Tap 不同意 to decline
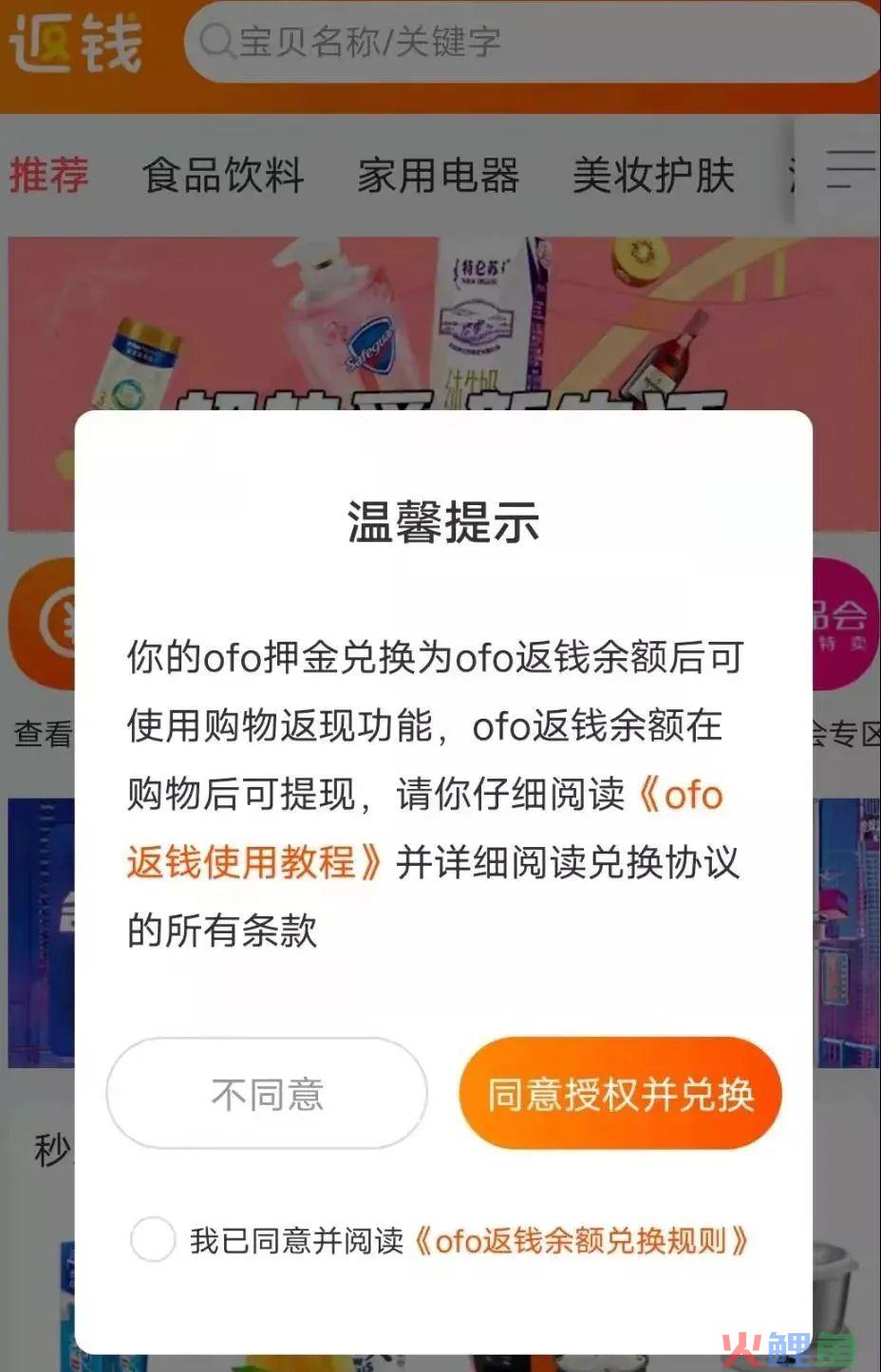Image resolution: width=881 pixels, height=1372 pixels. click(267, 1094)
